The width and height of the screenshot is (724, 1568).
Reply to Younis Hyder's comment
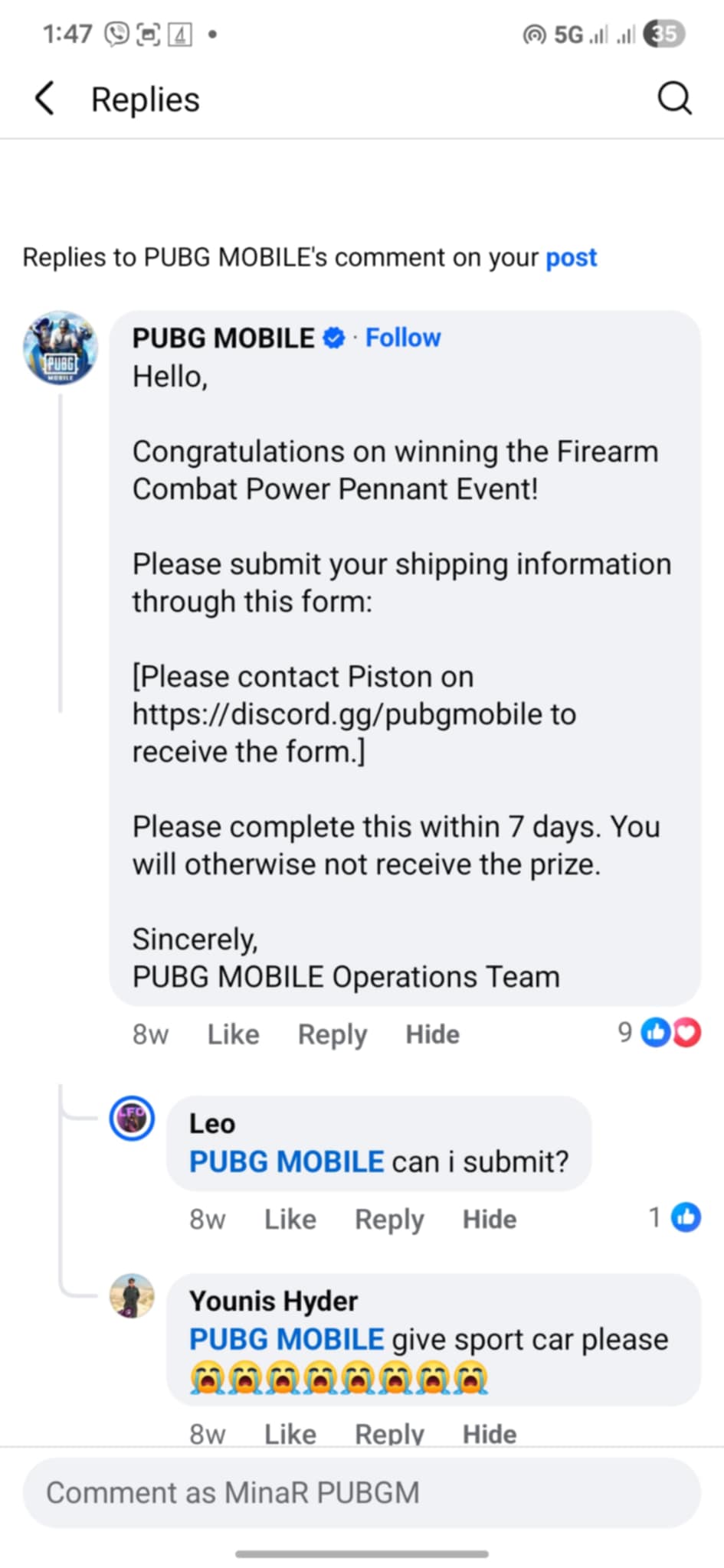(x=388, y=1433)
